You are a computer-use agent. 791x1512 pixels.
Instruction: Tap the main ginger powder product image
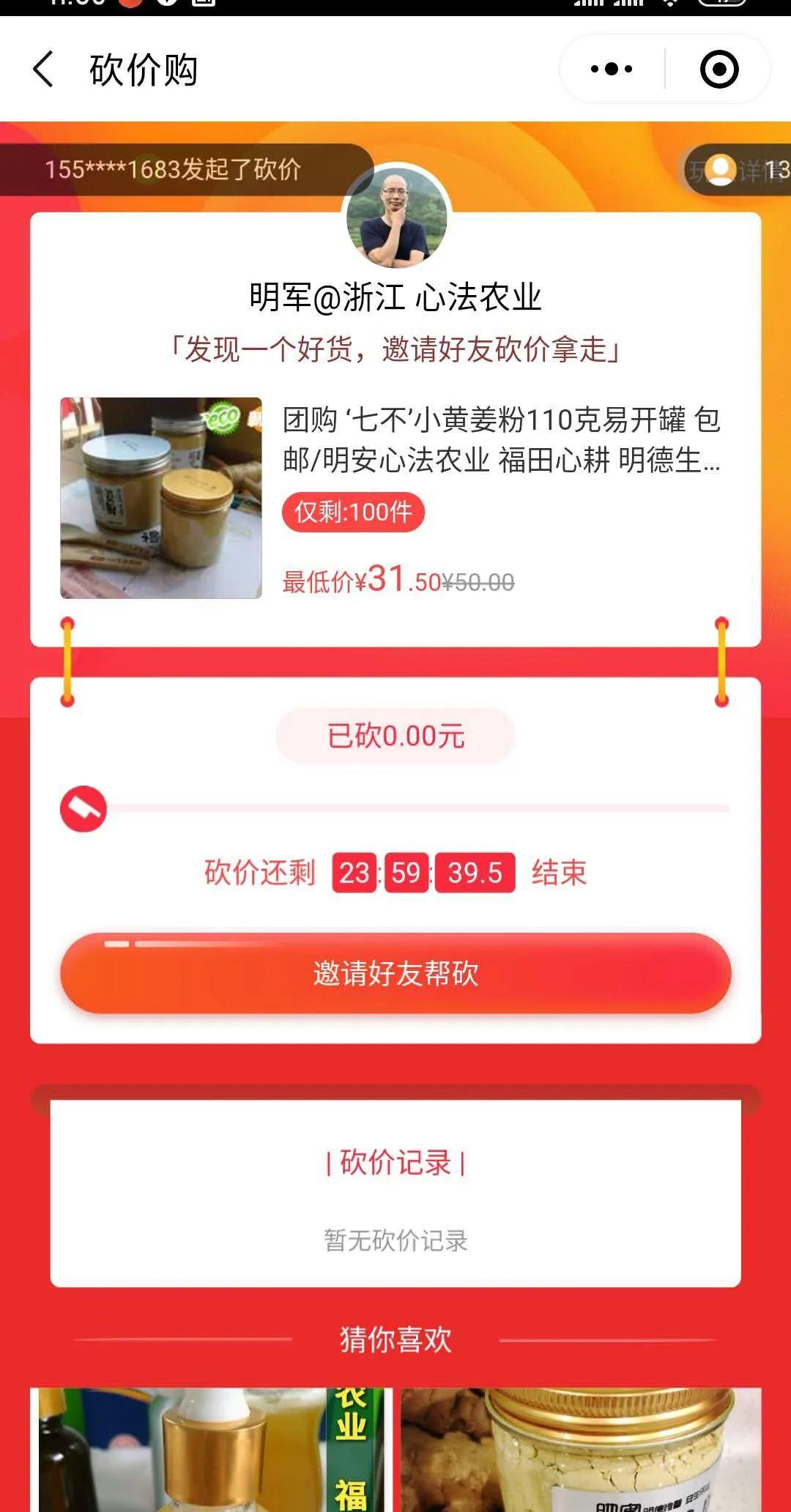tap(163, 496)
